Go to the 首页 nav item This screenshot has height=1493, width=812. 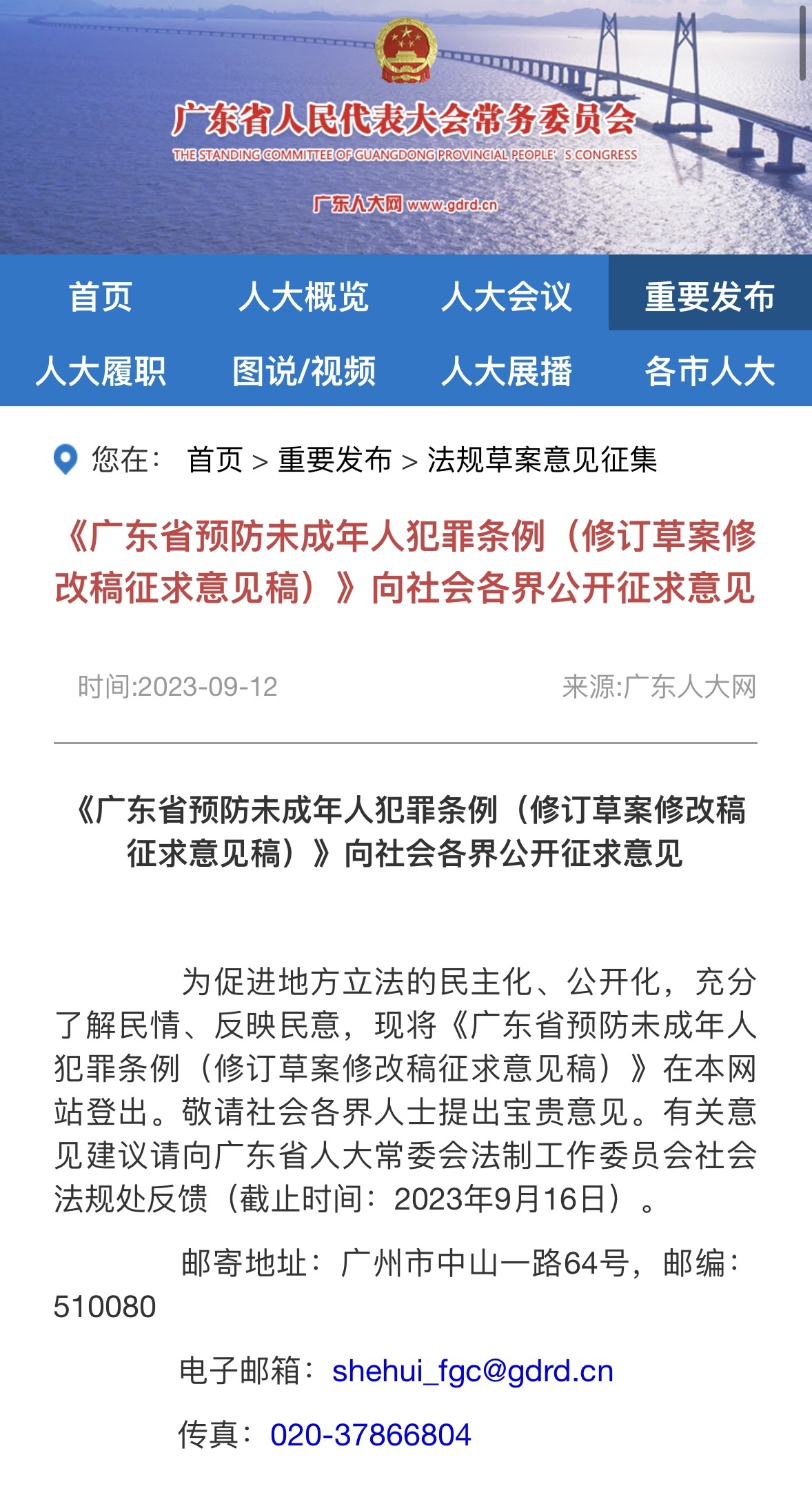pyautogui.click(x=101, y=297)
